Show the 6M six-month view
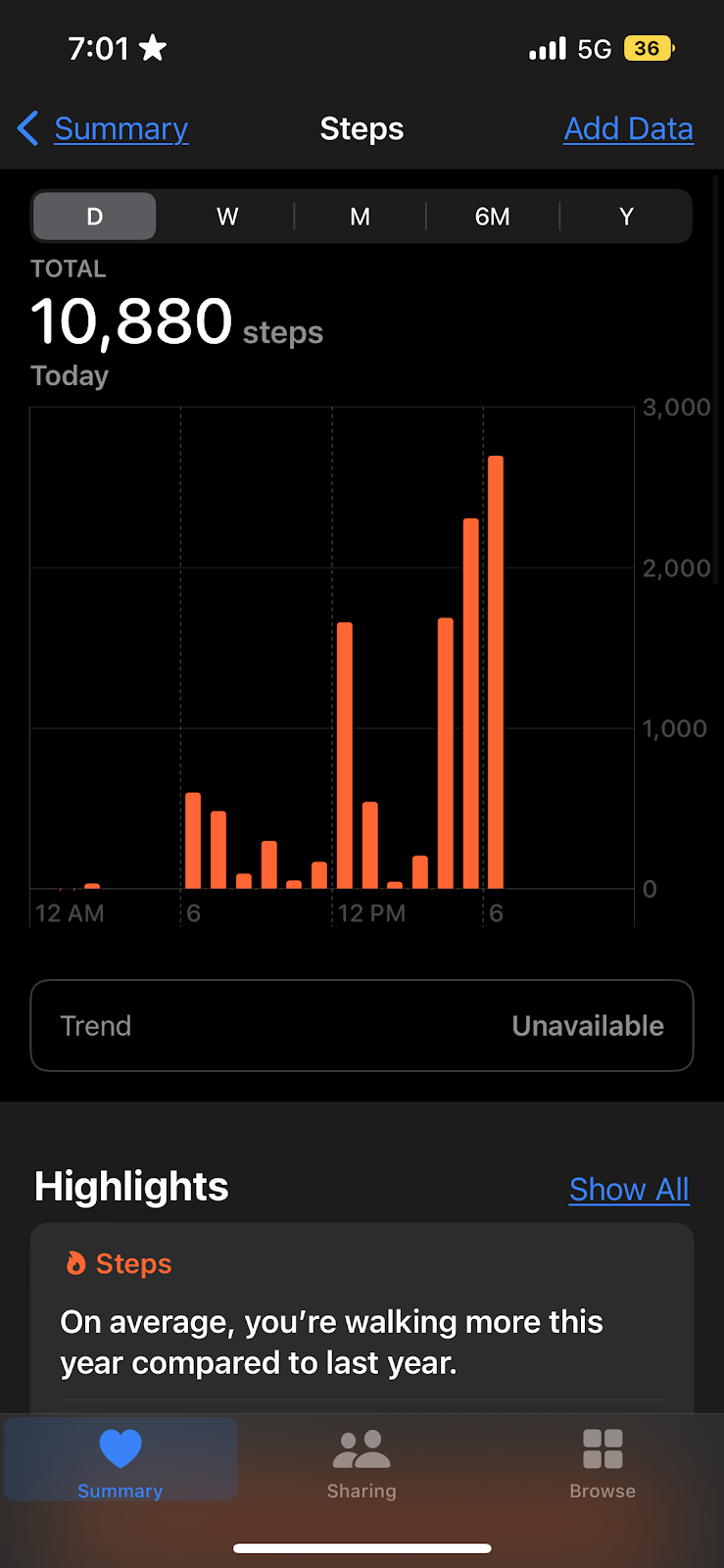724x1568 pixels. 492,217
